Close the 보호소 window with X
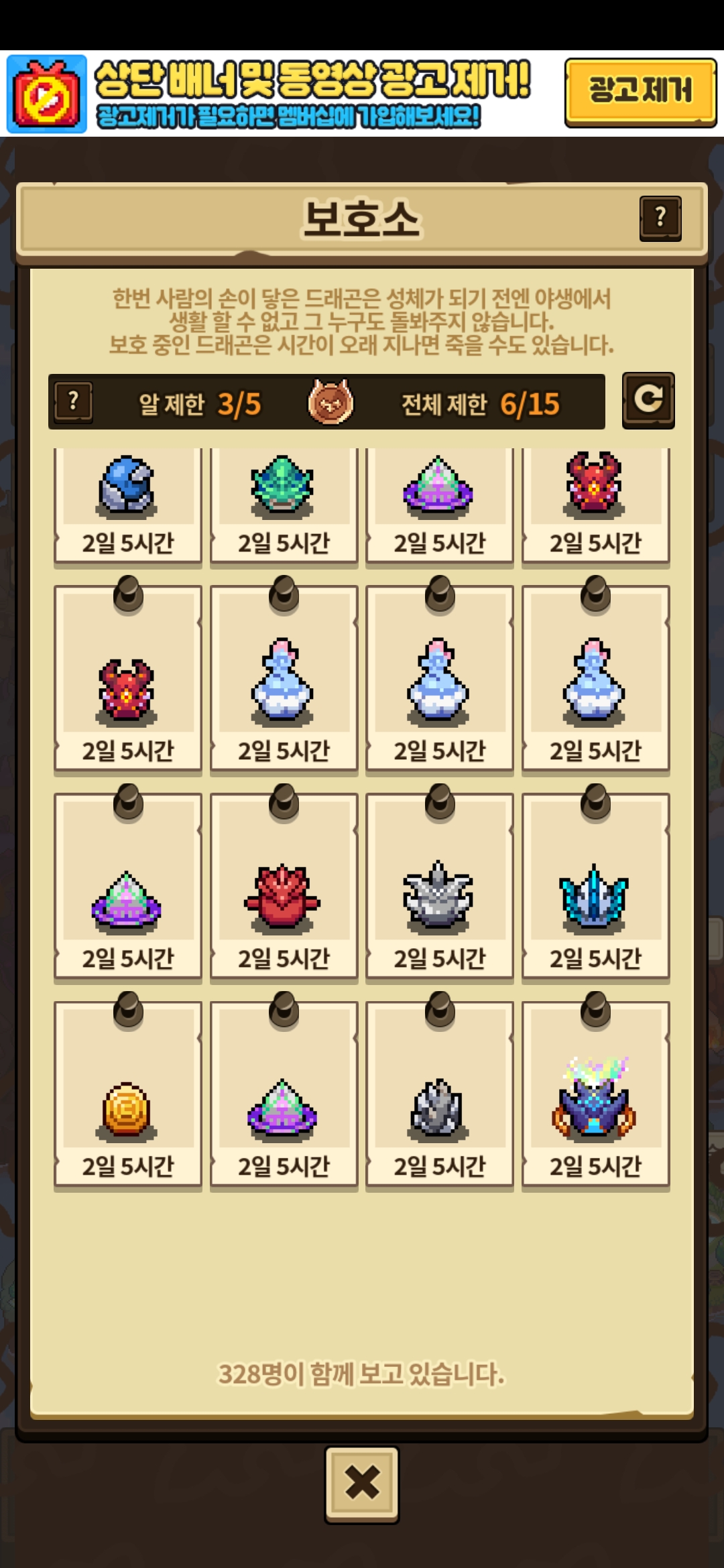The width and height of the screenshot is (724, 1568). 362,1484
